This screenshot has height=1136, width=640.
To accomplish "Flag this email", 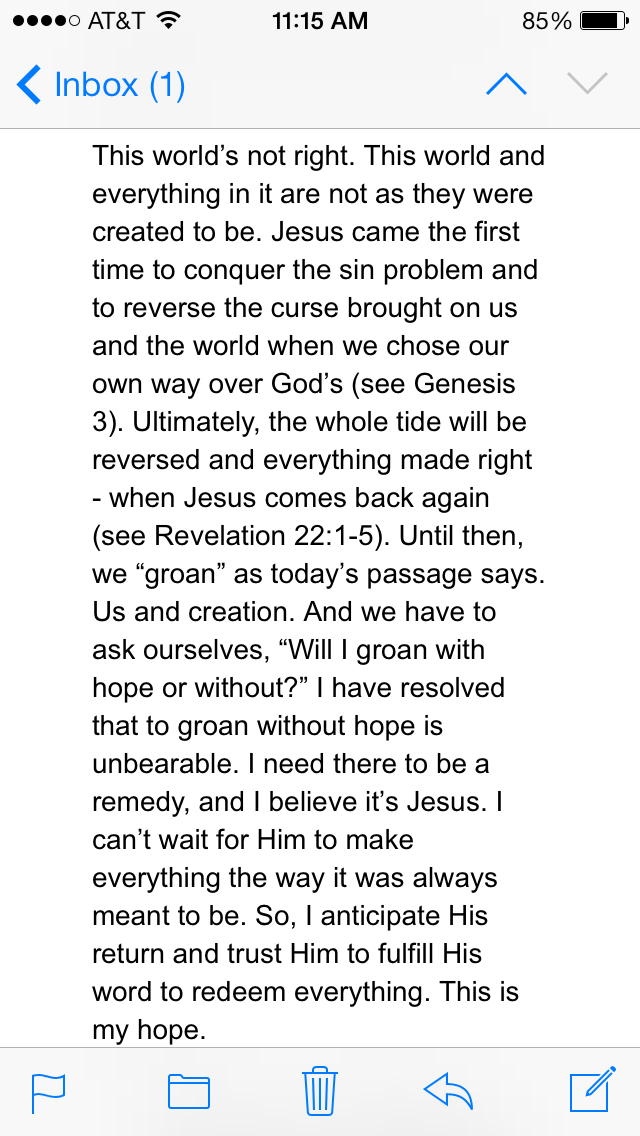I will (48, 1092).
